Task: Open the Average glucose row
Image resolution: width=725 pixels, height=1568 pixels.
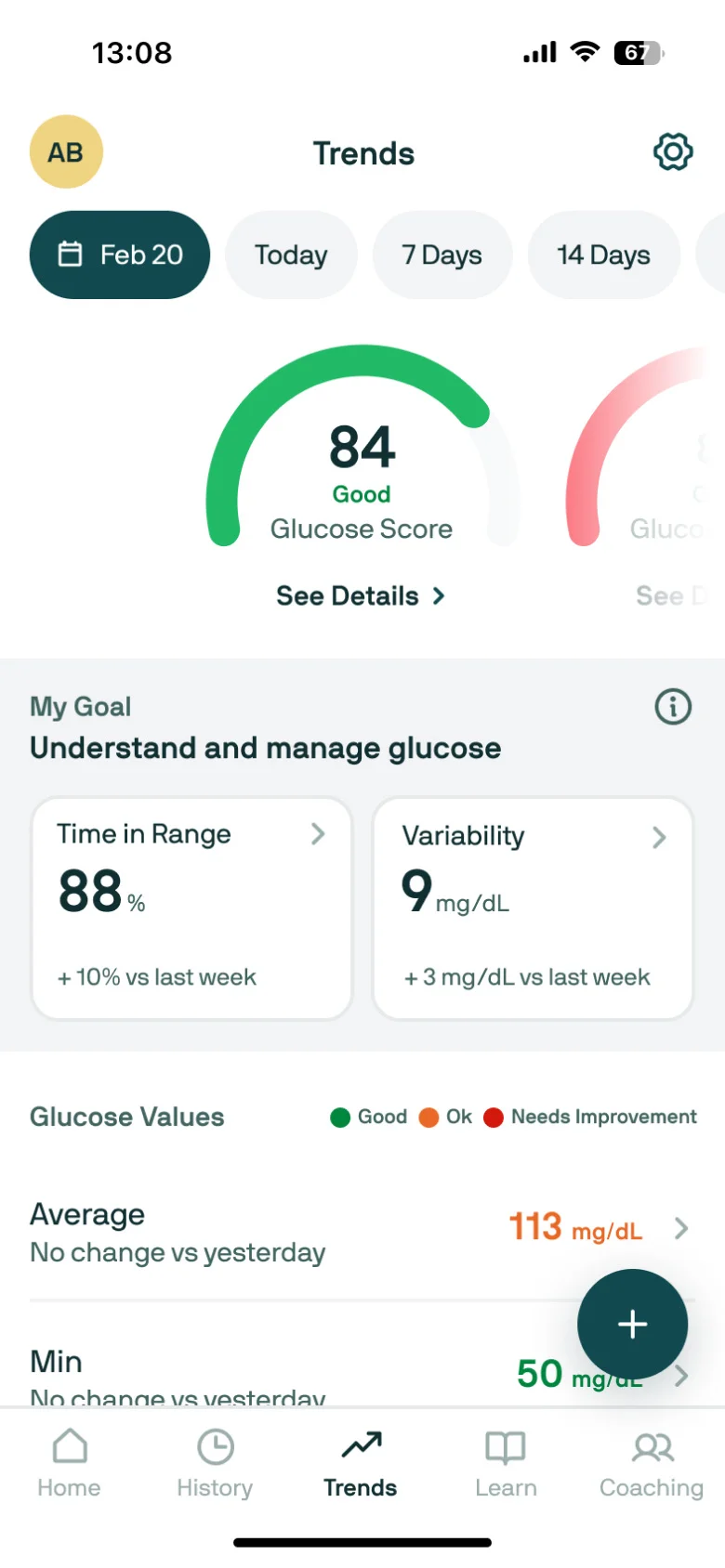Action: [362, 1231]
